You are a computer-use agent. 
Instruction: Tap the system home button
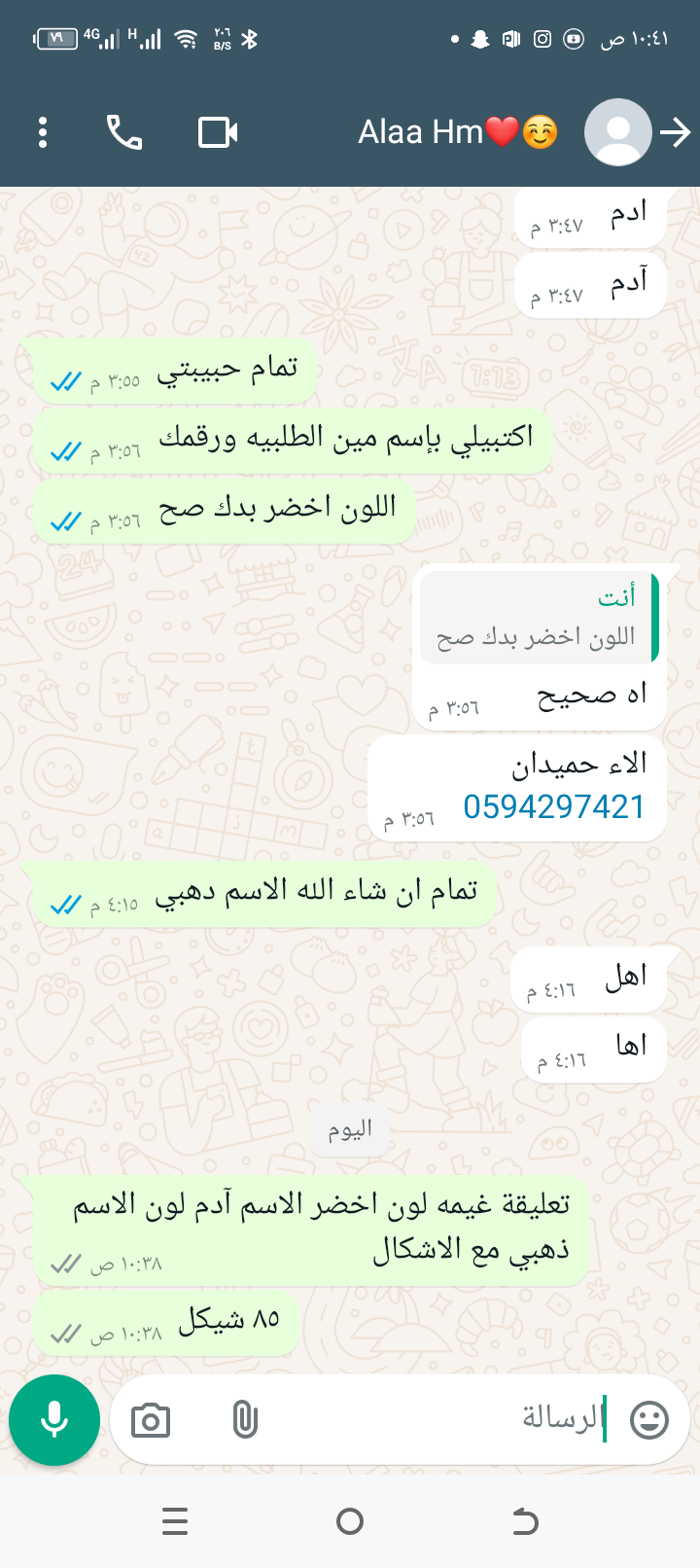(x=350, y=1521)
